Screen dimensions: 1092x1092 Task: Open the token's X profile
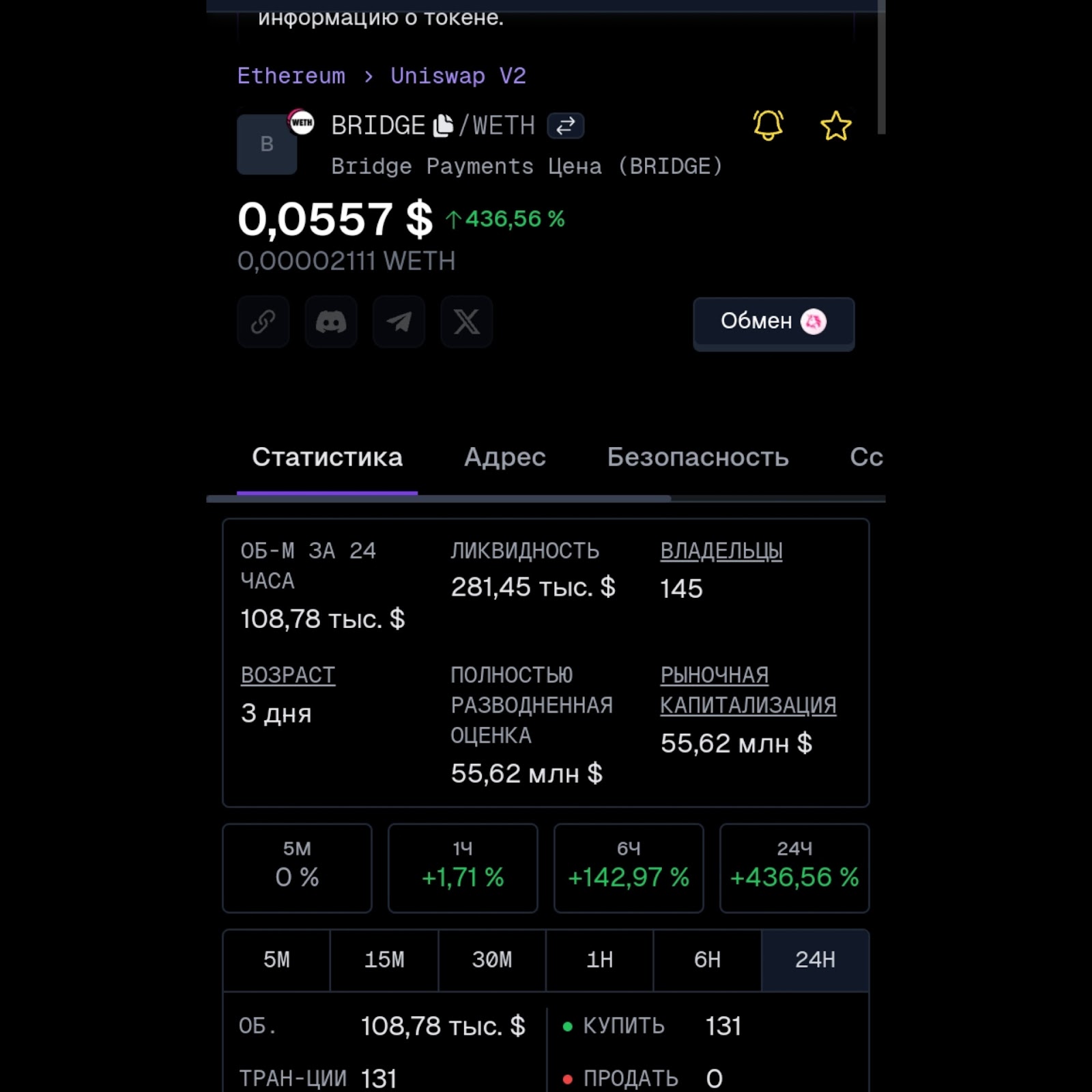pos(466,321)
